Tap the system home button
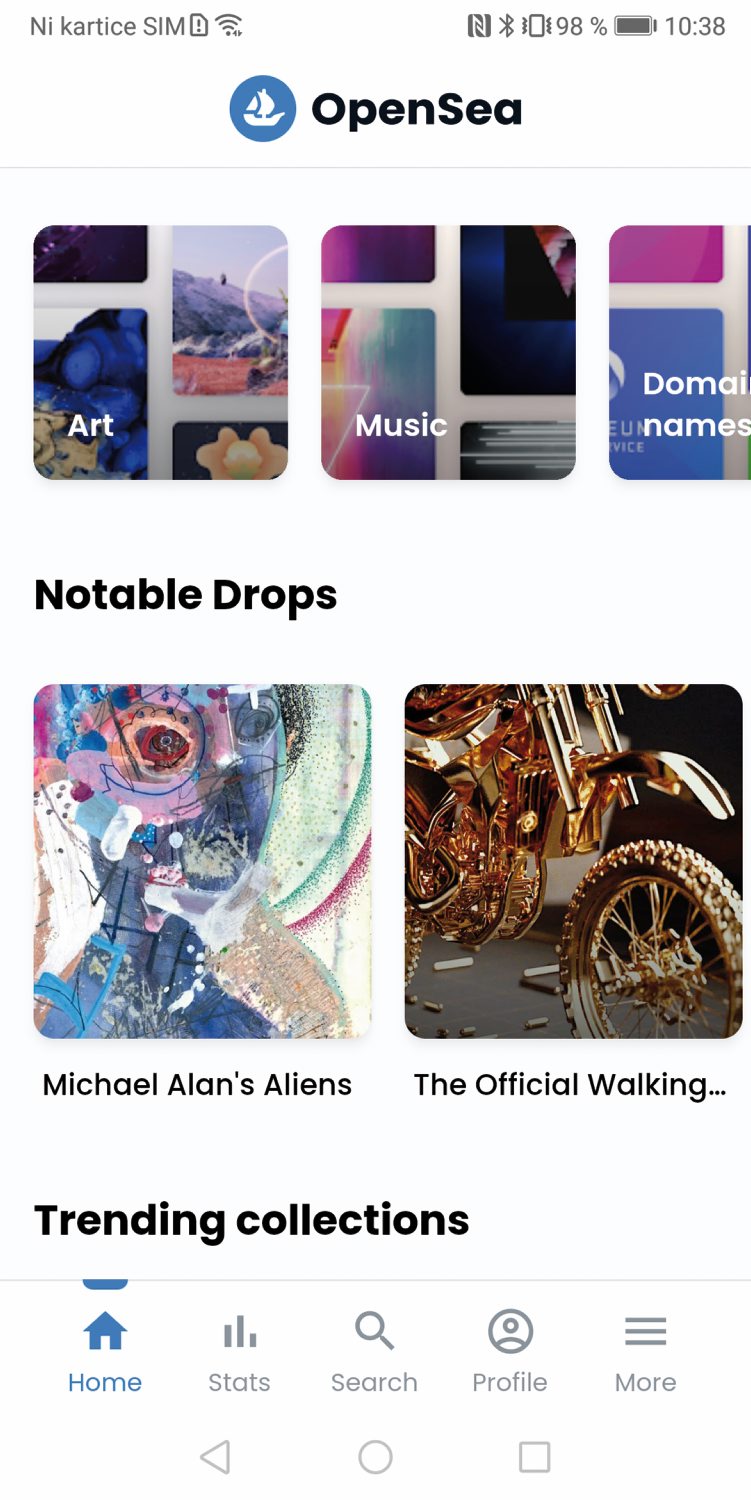The height and width of the screenshot is (1500, 751). pos(375,1457)
